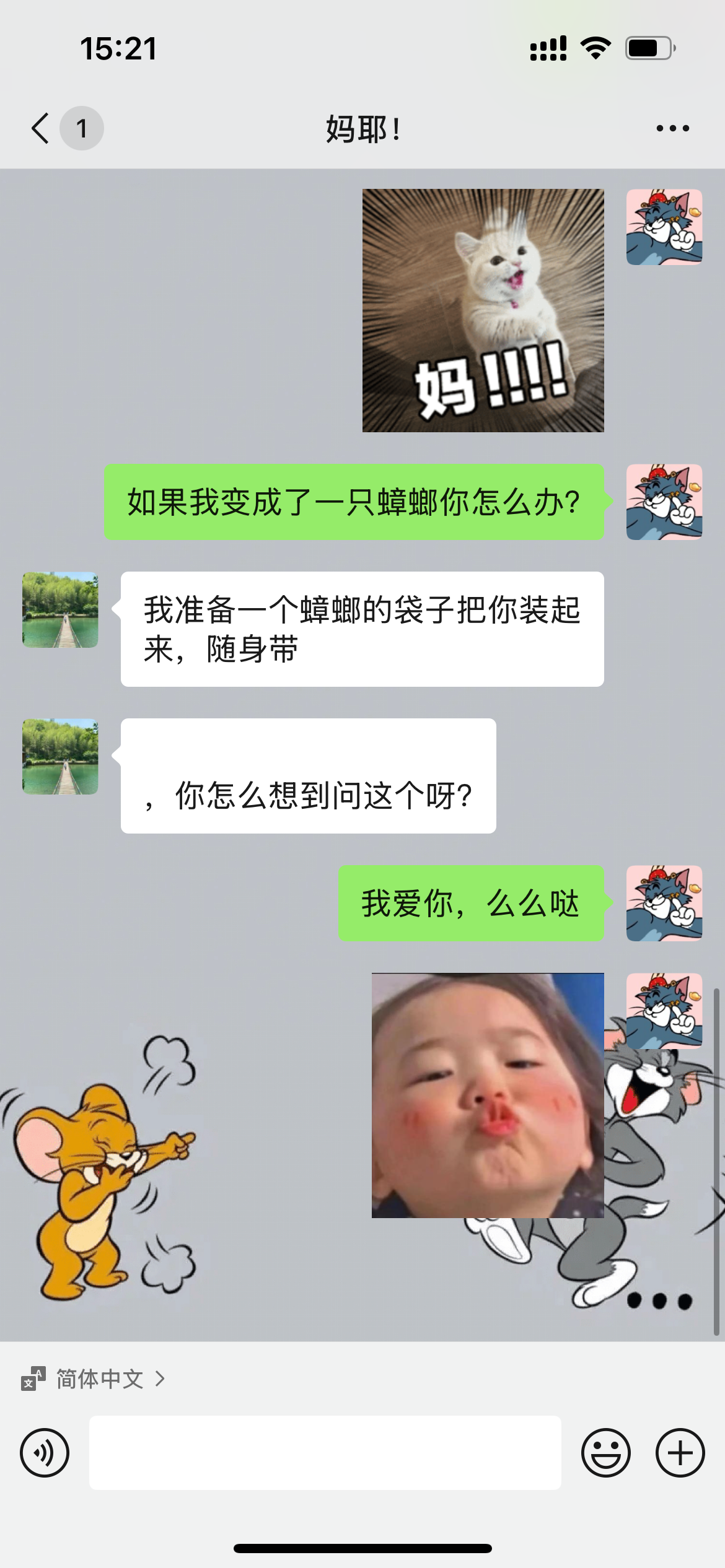This screenshot has width=725, height=1568.
Task: Focus the message text field
Action: click(x=325, y=1452)
